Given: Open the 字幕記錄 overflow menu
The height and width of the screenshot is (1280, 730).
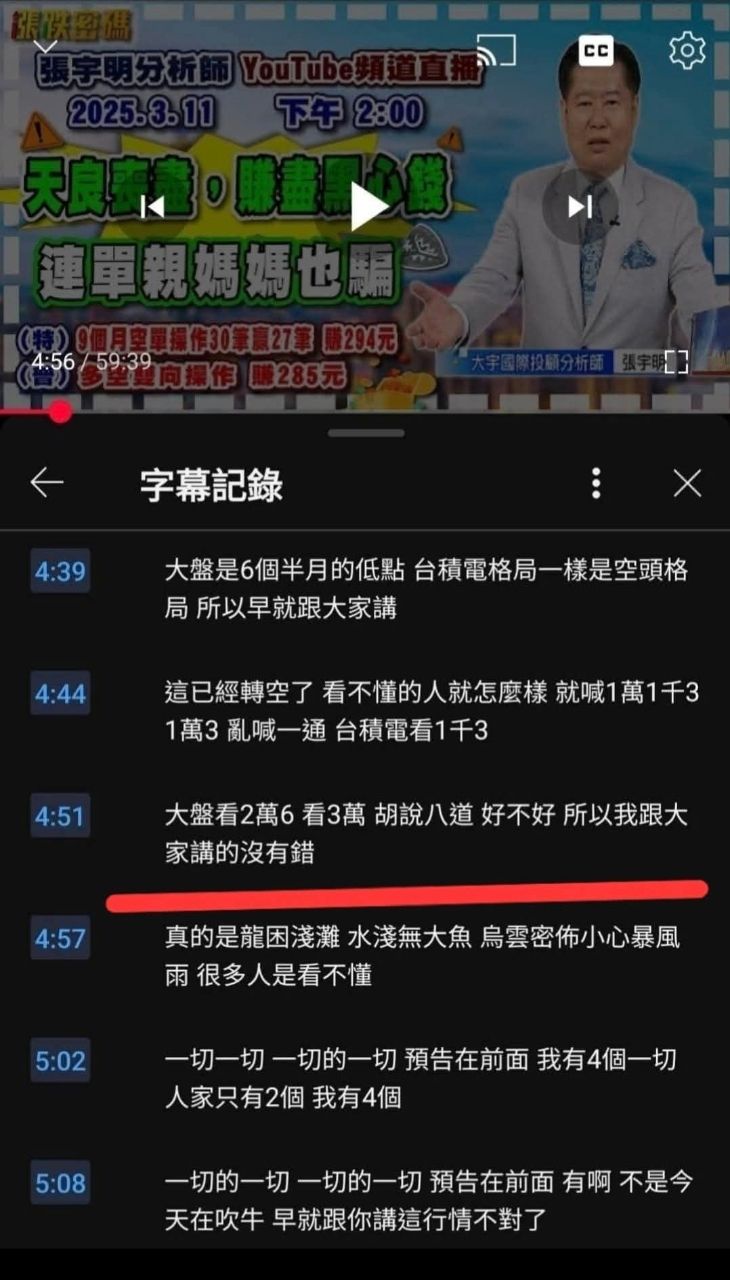Looking at the screenshot, I should [x=596, y=483].
